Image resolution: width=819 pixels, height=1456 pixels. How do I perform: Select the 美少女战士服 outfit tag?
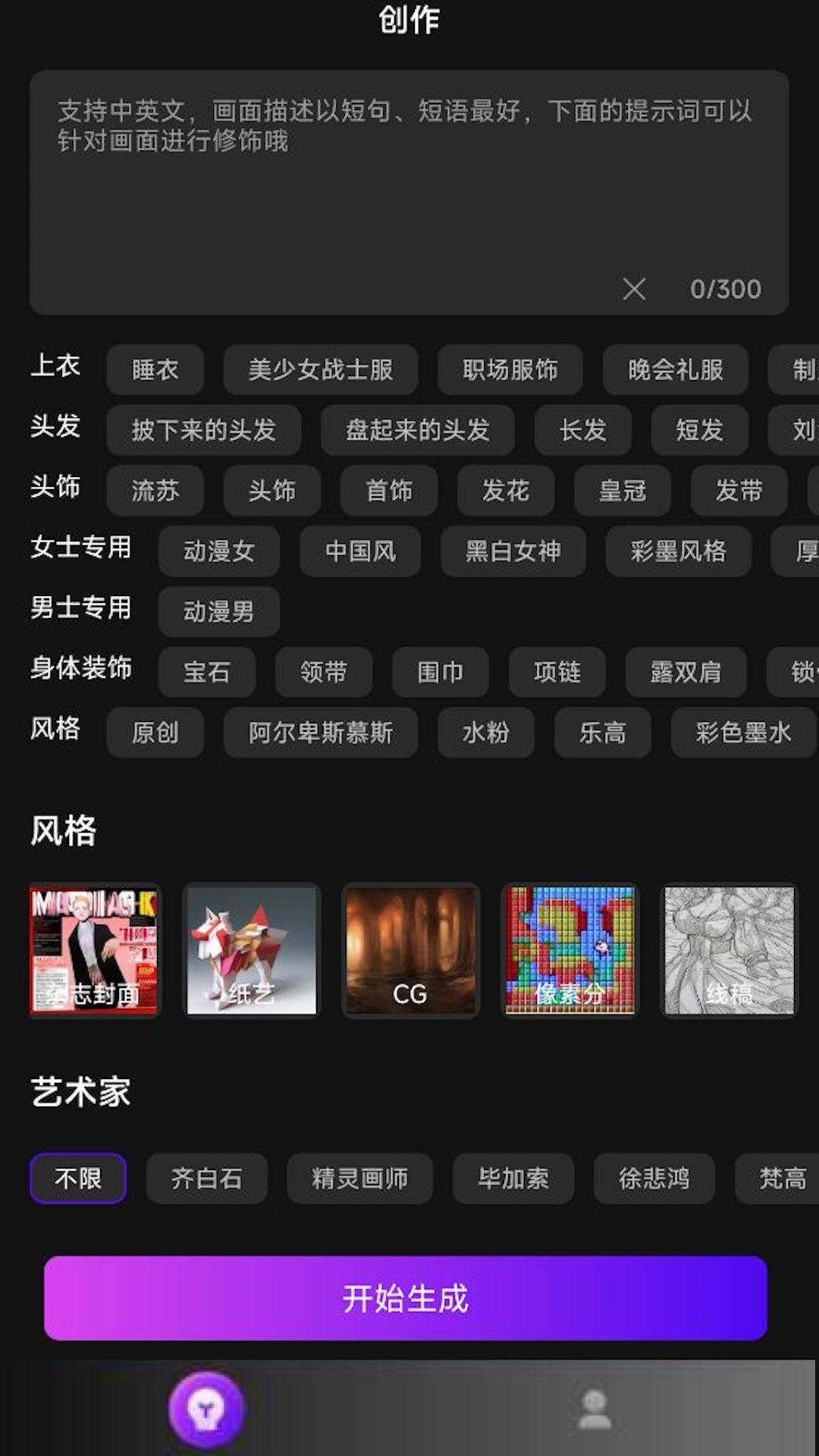(321, 370)
